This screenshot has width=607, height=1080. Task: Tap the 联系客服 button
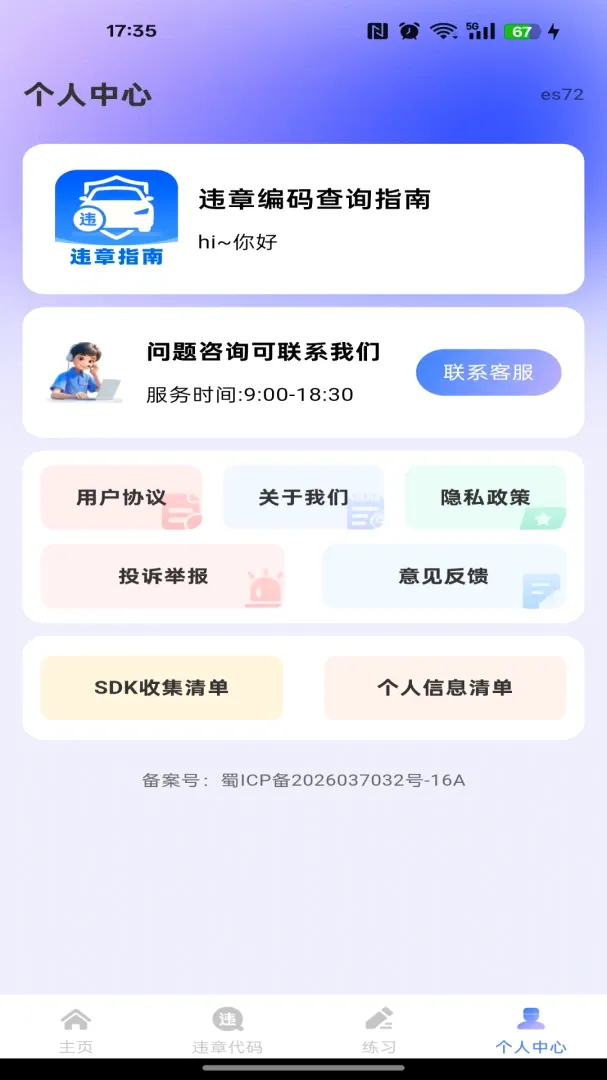point(488,373)
